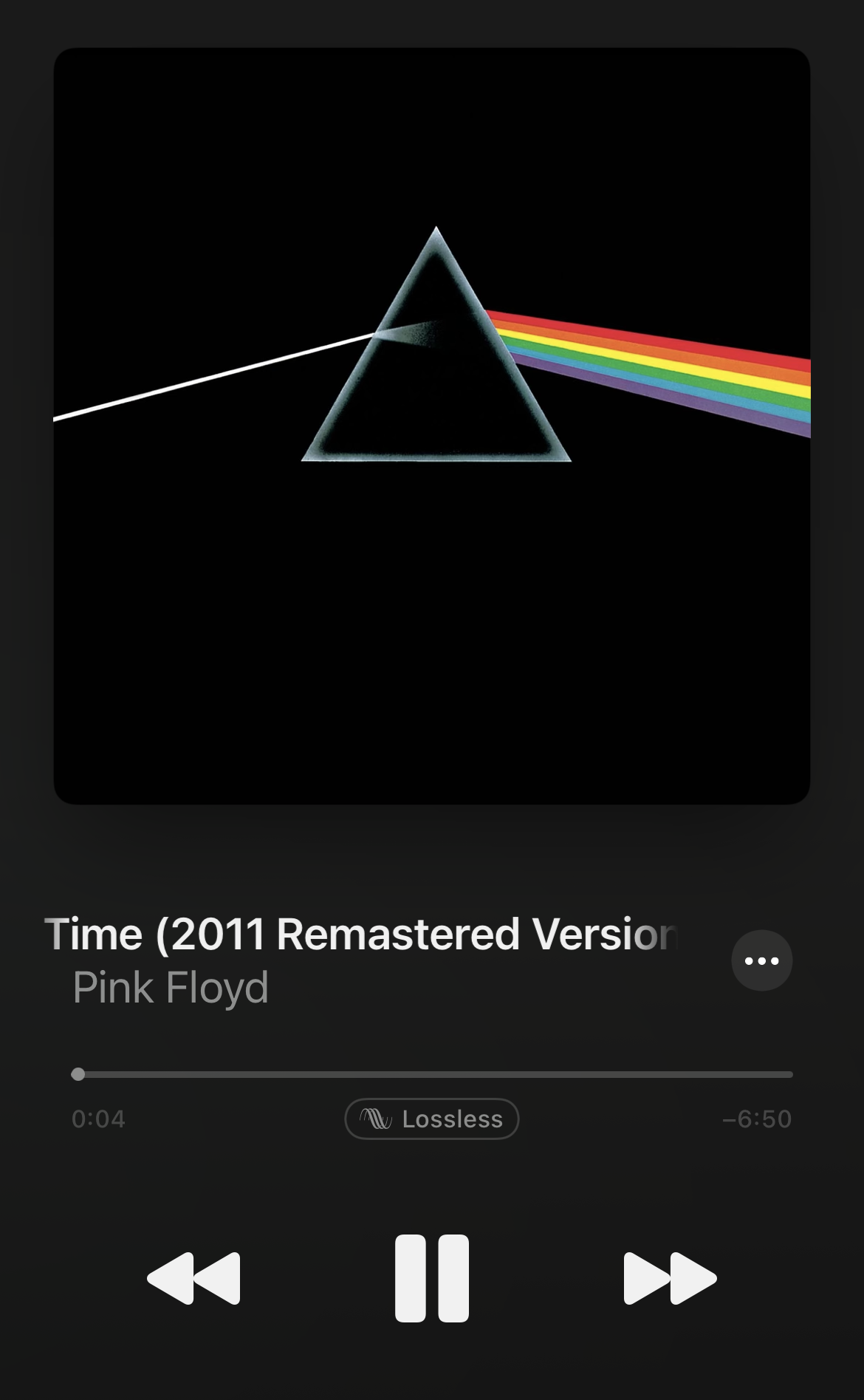Open the three-dot more options menu
This screenshot has width=864, height=1400.
761,960
